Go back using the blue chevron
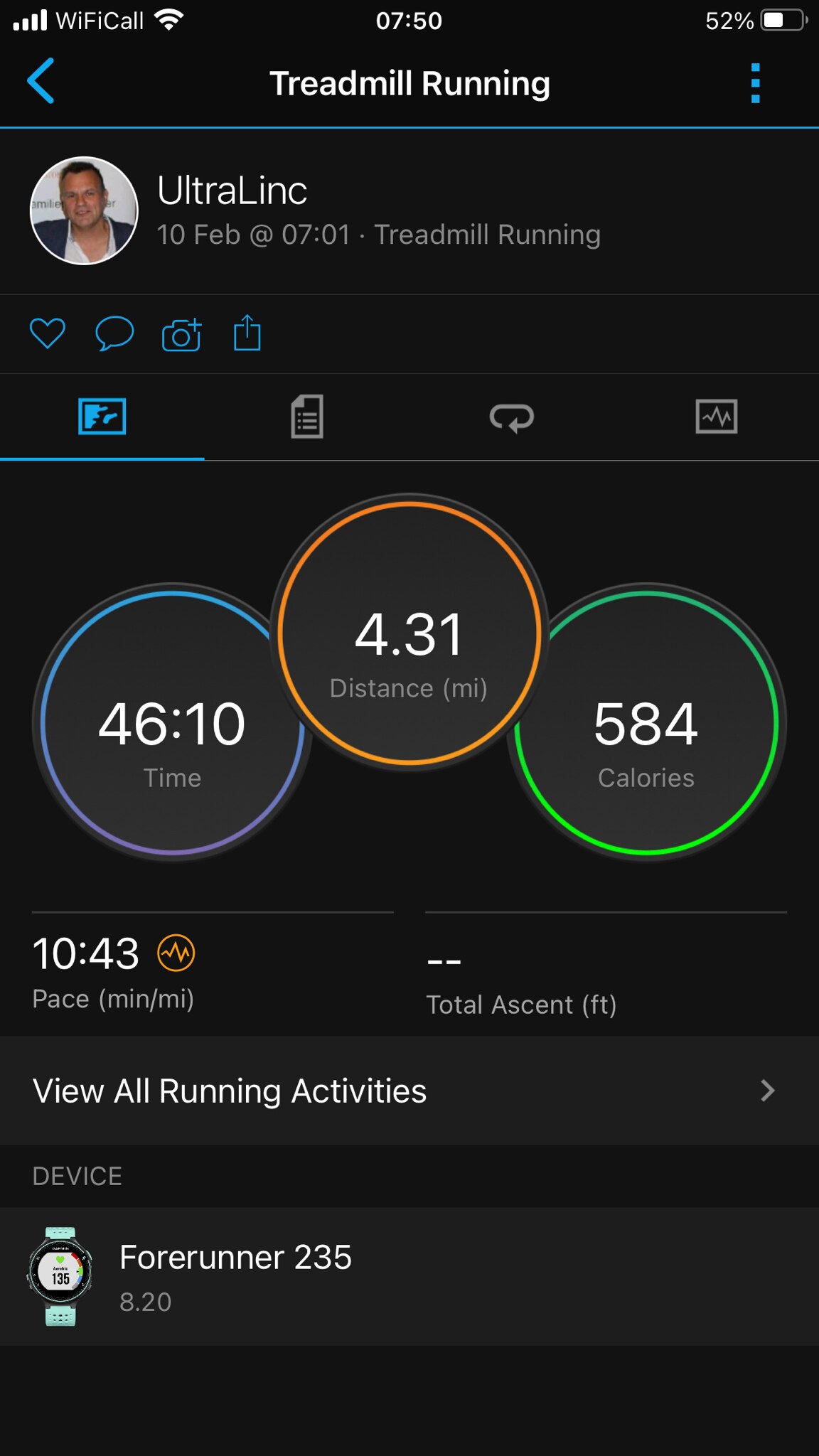 41,82
